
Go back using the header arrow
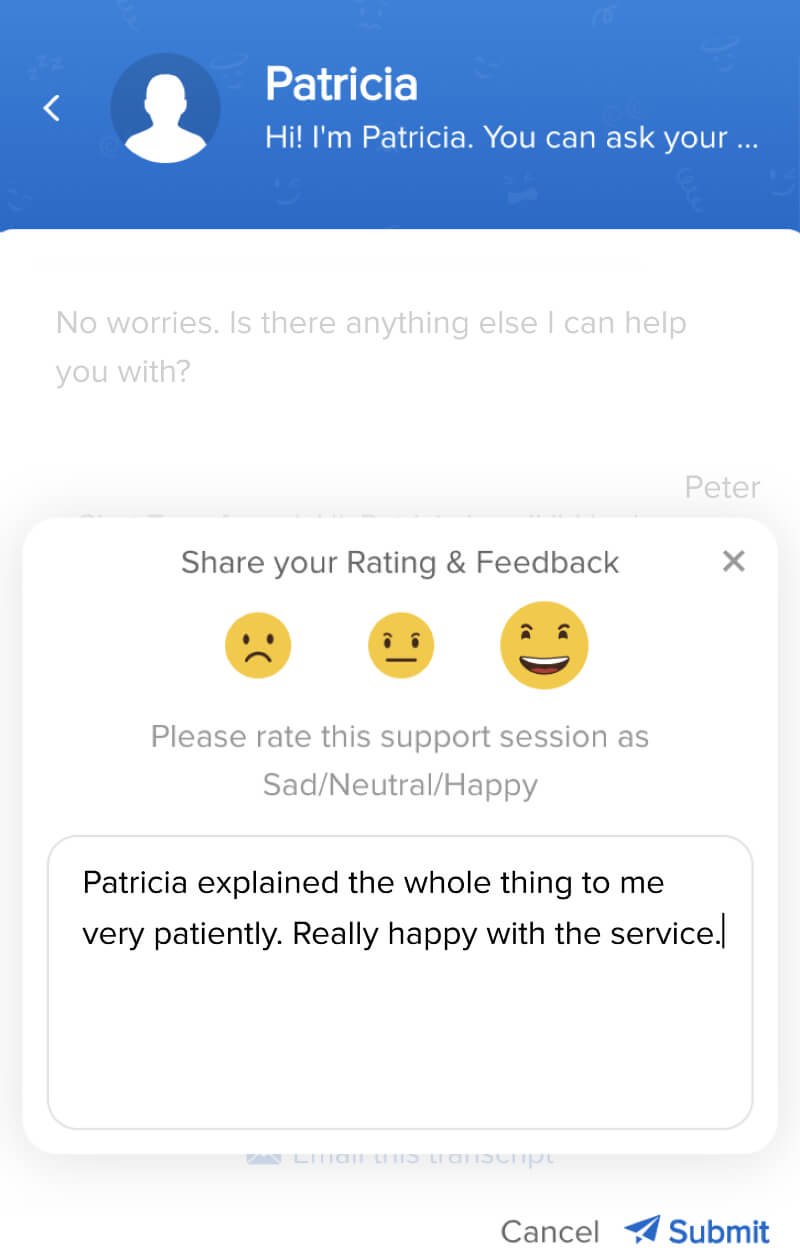52,108
